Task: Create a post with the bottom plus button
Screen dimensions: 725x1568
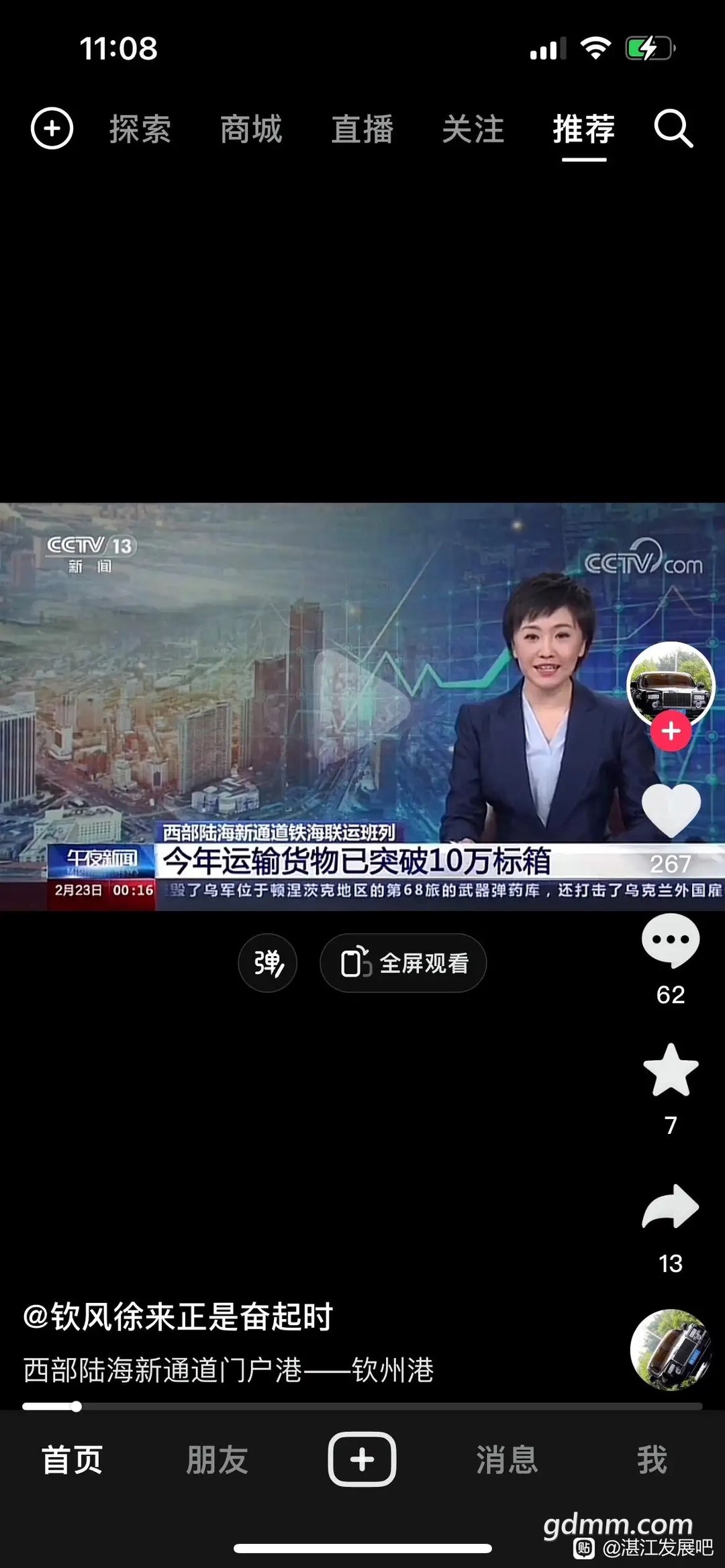Action: point(362,1459)
